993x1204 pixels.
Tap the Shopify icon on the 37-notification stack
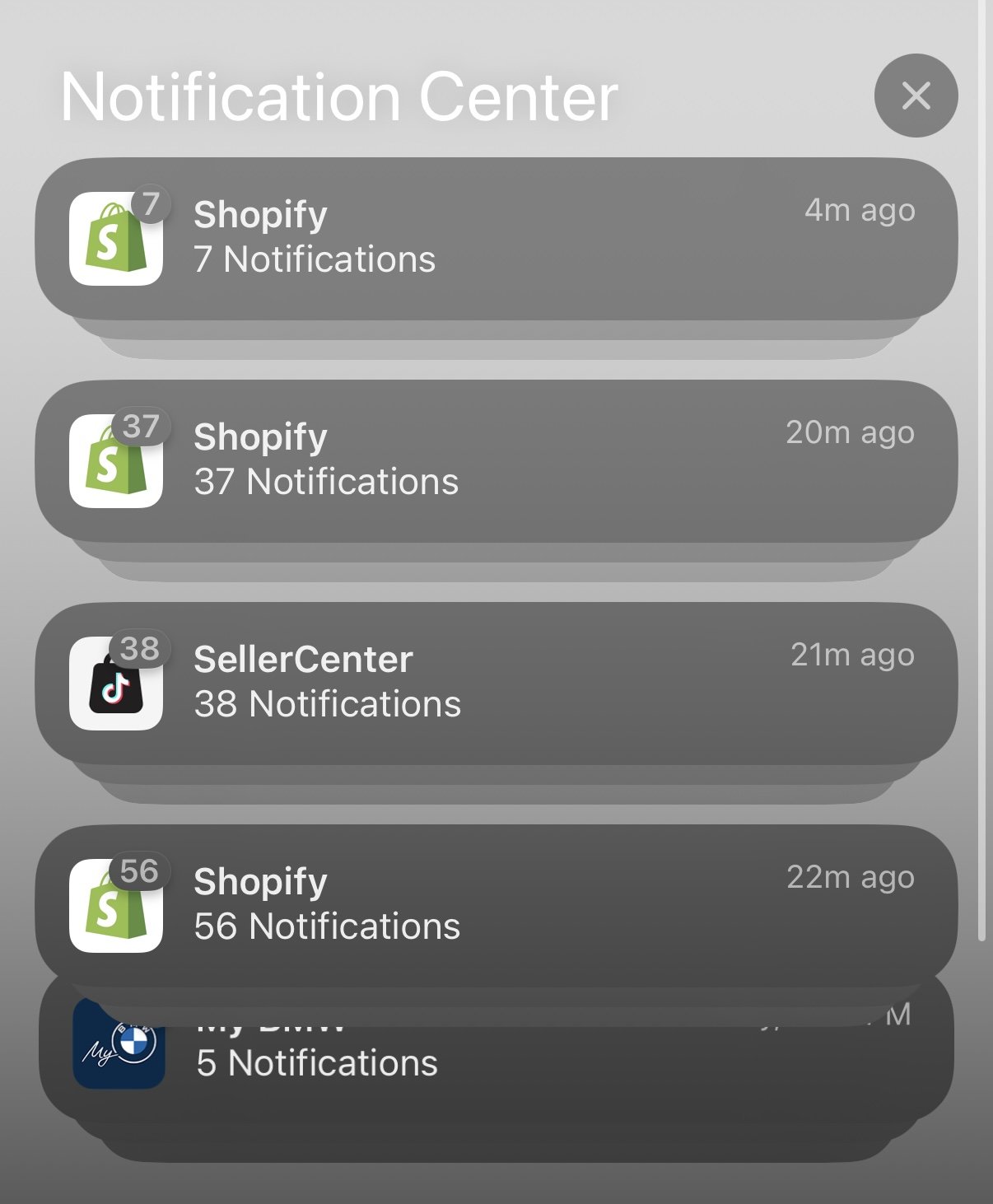(x=115, y=461)
